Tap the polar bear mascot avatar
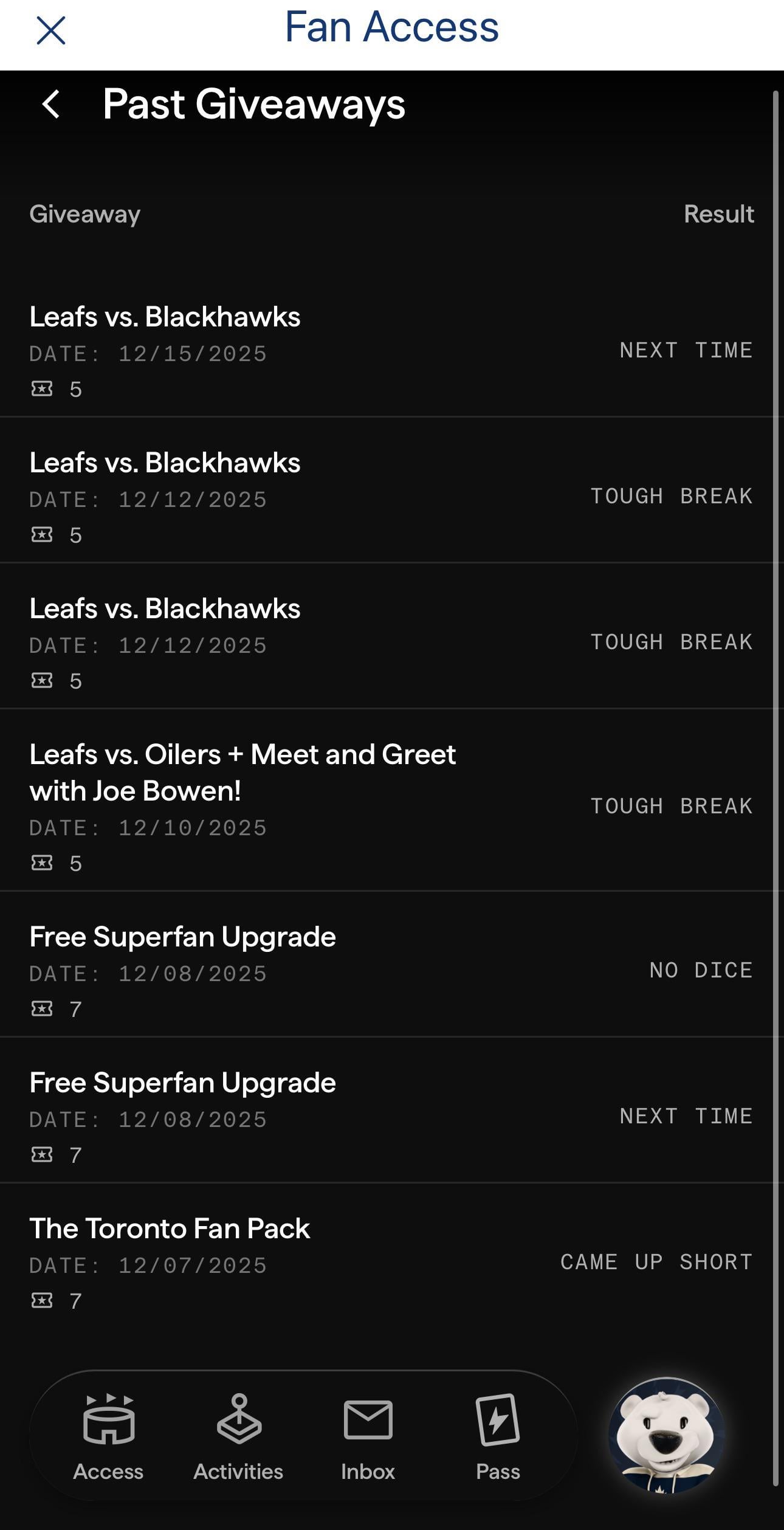 pyautogui.click(x=666, y=1435)
